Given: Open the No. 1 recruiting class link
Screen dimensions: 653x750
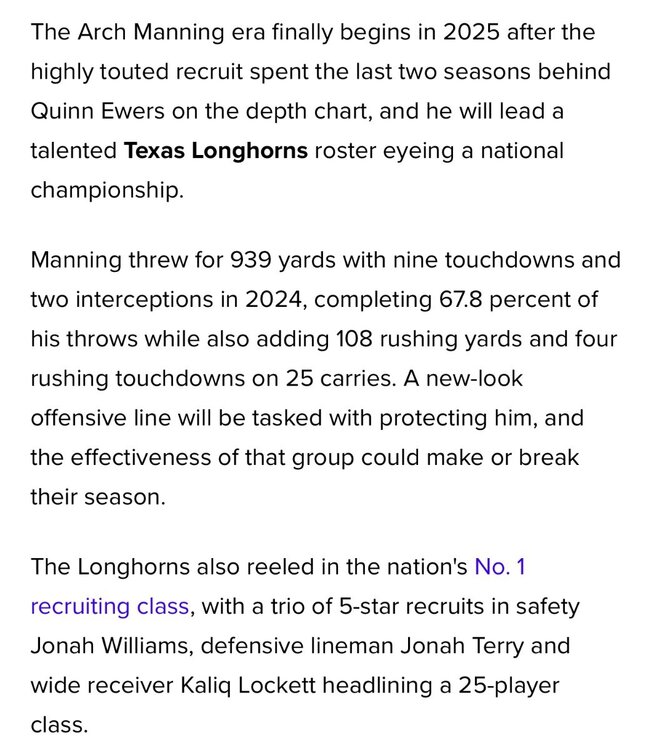Looking at the screenshot, I should (x=110, y=606).
